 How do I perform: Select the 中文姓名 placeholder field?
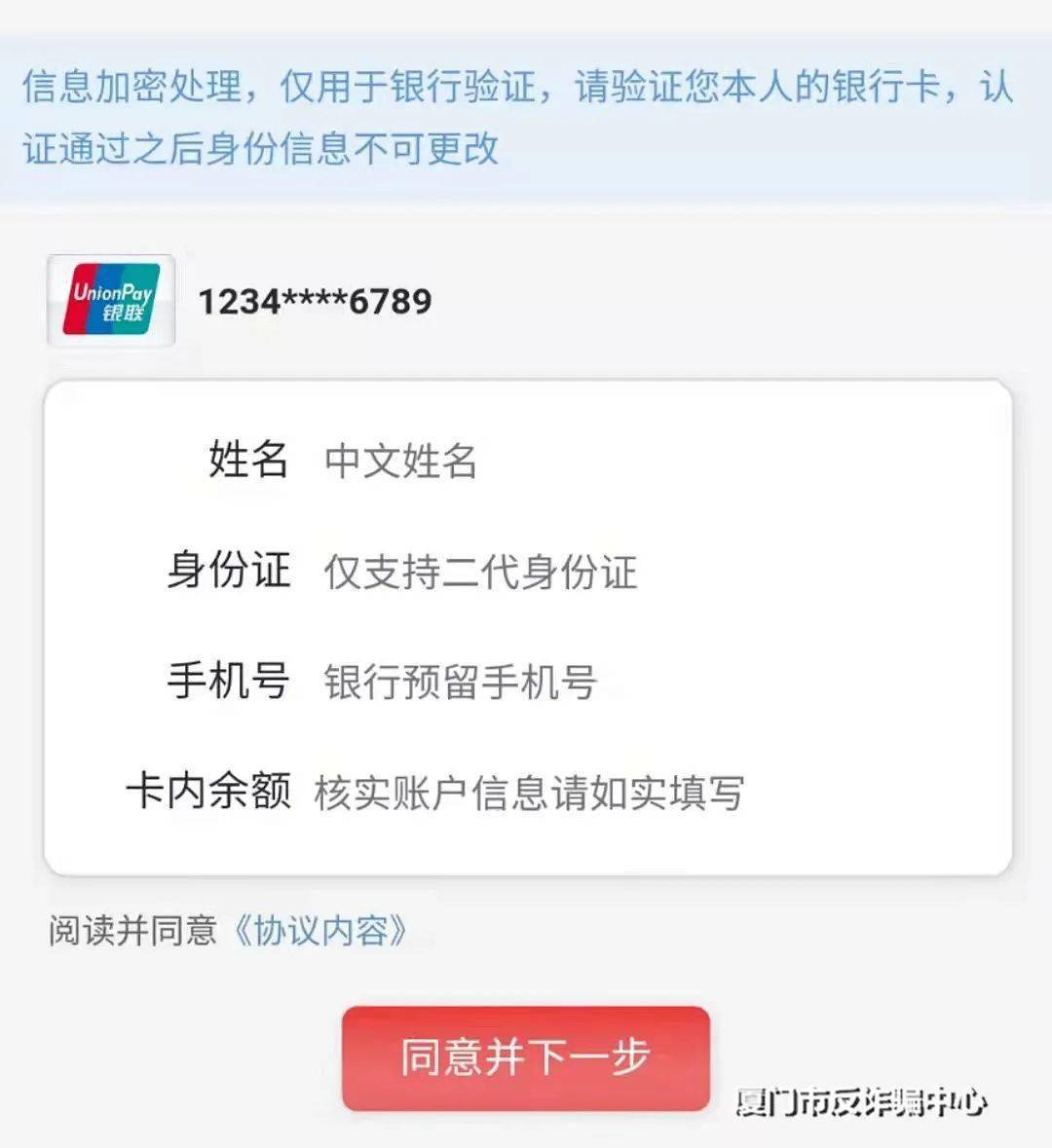click(402, 463)
